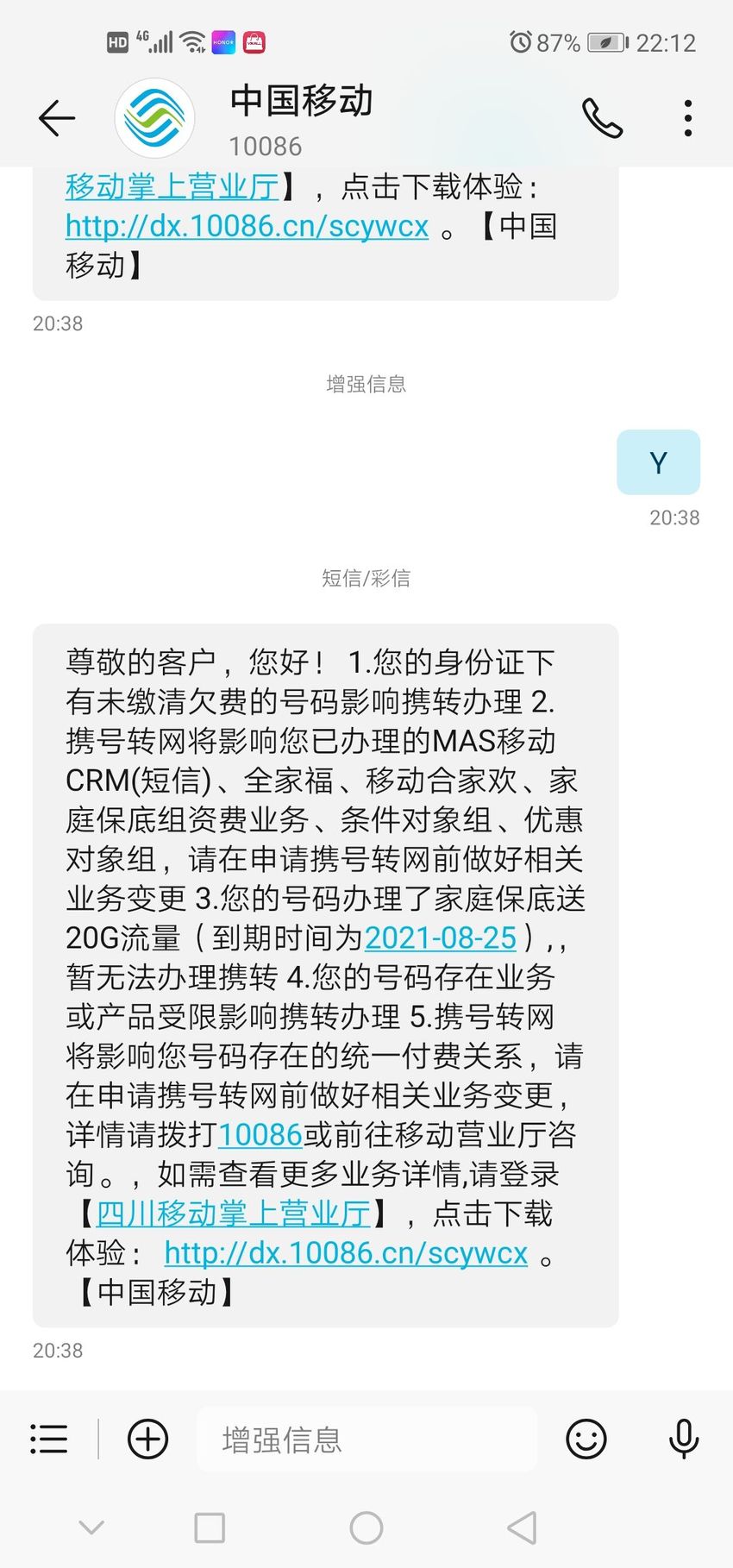Open the list menu icon beside input
The height and width of the screenshot is (1568, 733).
[48, 1439]
